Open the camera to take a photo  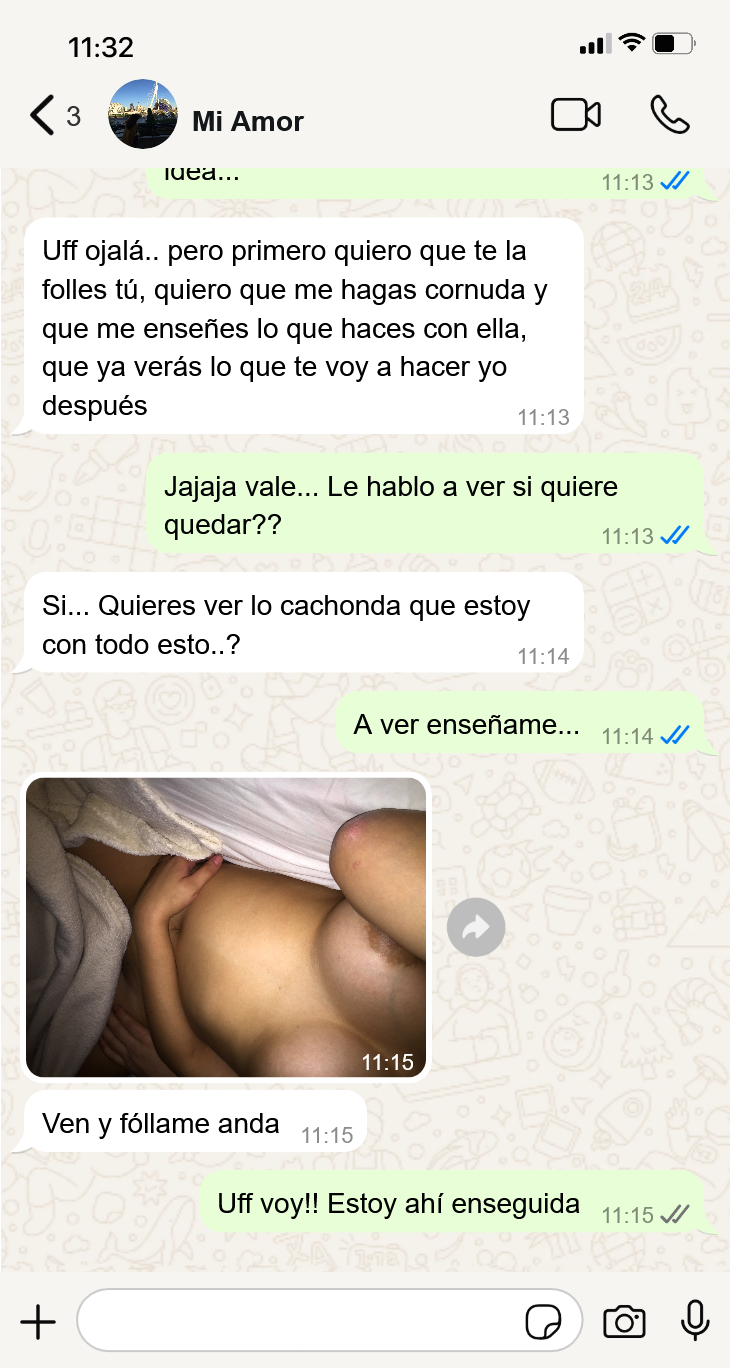624,1322
